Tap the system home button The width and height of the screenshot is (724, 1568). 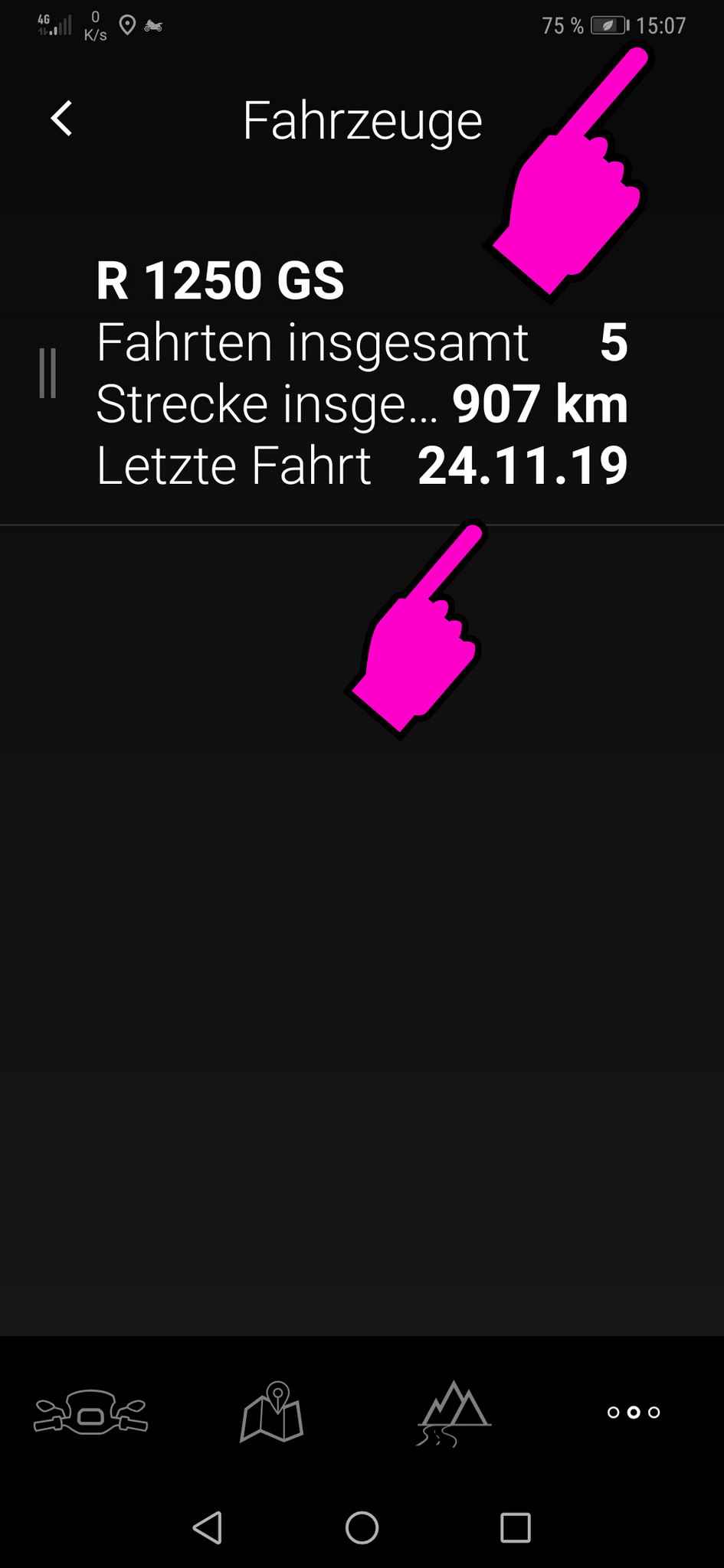click(x=362, y=1527)
